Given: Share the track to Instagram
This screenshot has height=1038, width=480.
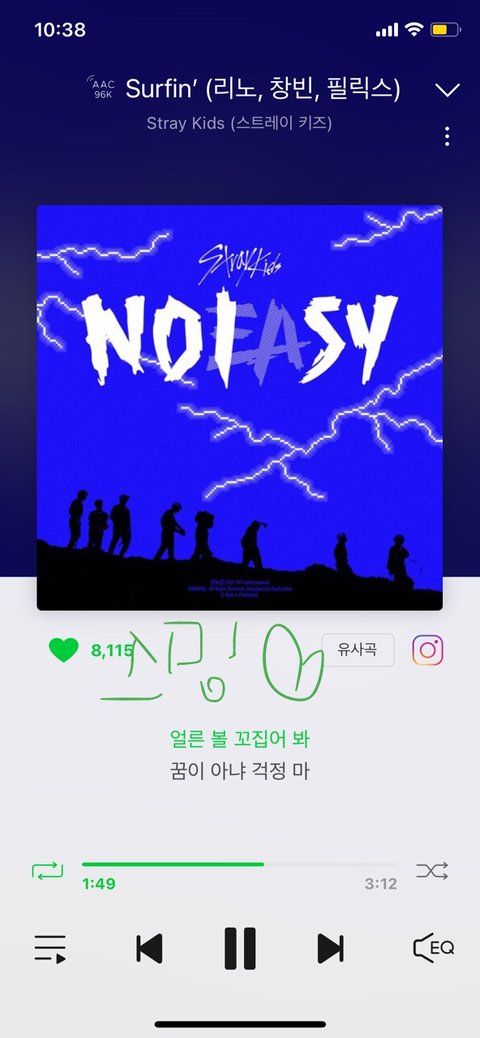Looking at the screenshot, I should [x=428, y=650].
